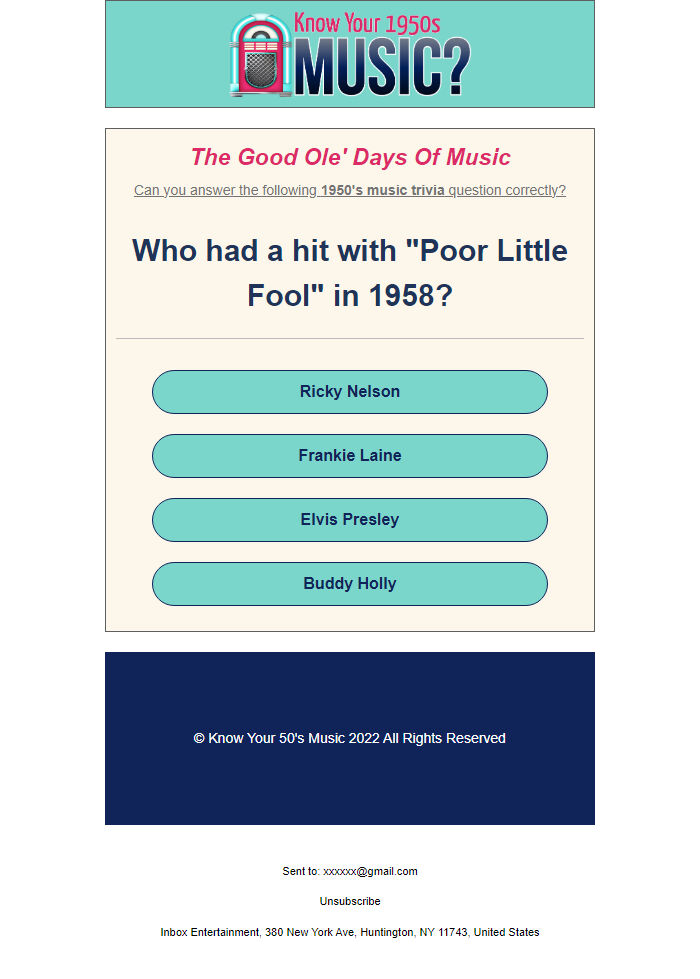The image size is (700, 979).
Task: Choose Ricky Nelson as the answer
Action: coord(350,392)
